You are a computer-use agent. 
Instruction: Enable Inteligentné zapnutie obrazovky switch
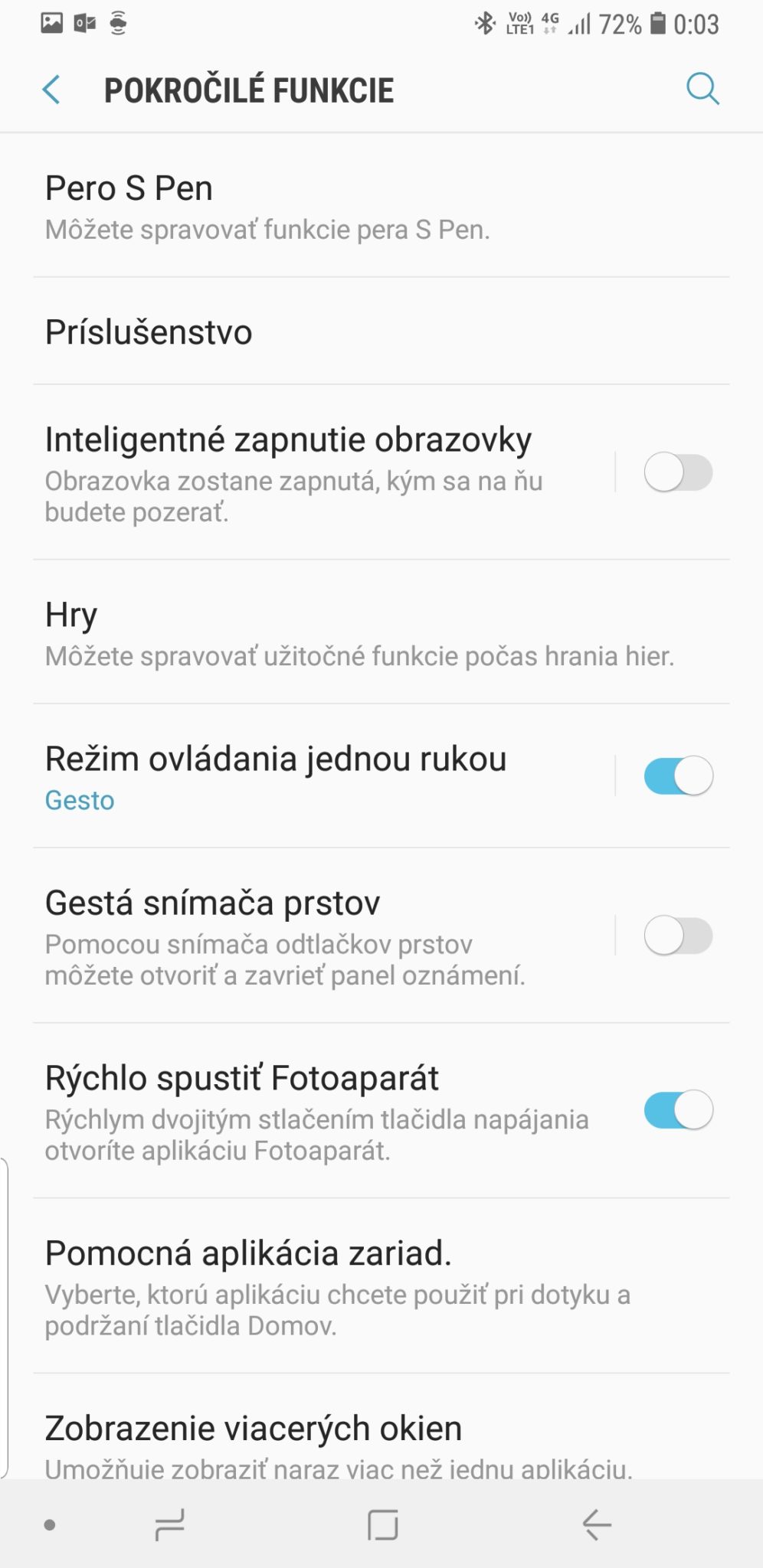[678, 472]
